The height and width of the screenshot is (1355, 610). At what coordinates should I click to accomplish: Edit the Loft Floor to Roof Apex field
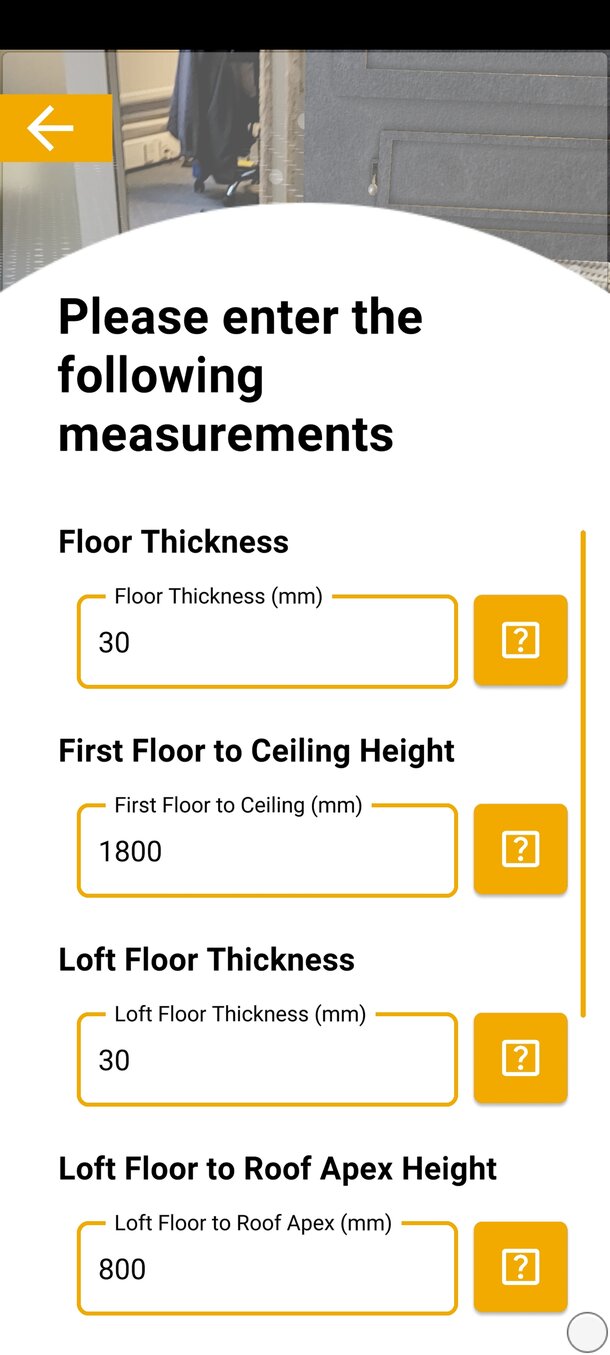click(x=267, y=1269)
